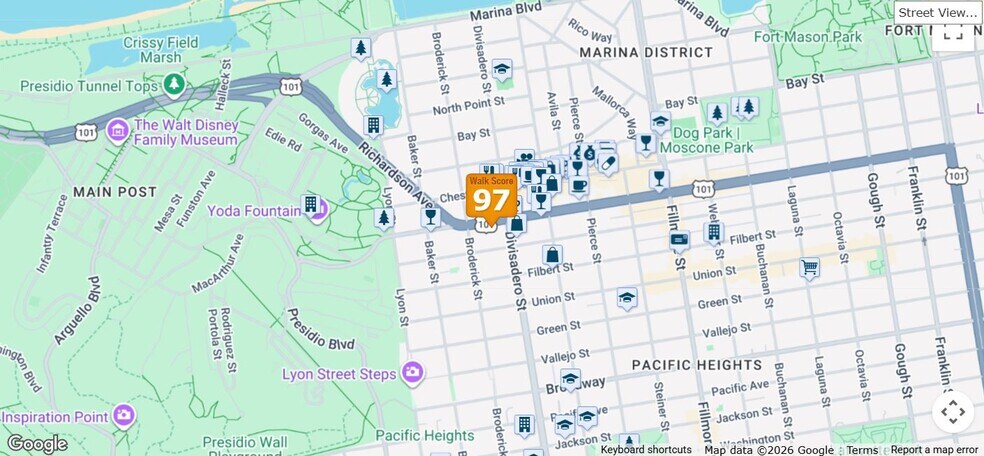
Task: Toggle fullscreen map view
Action: [x=953, y=33]
